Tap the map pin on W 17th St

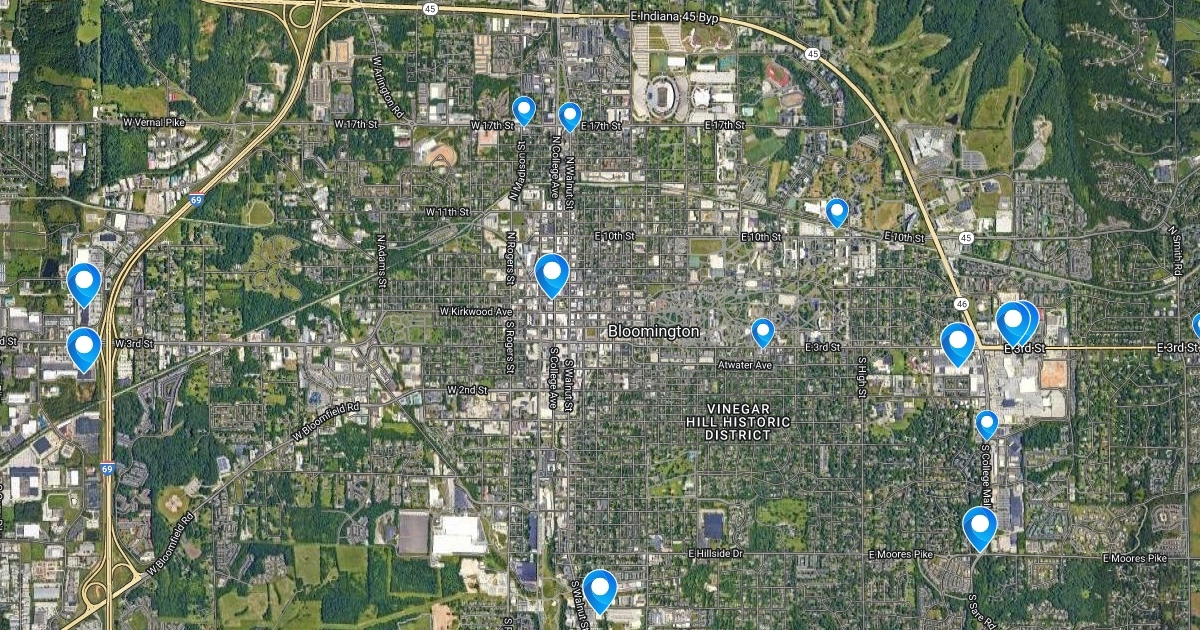tap(523, 109)
